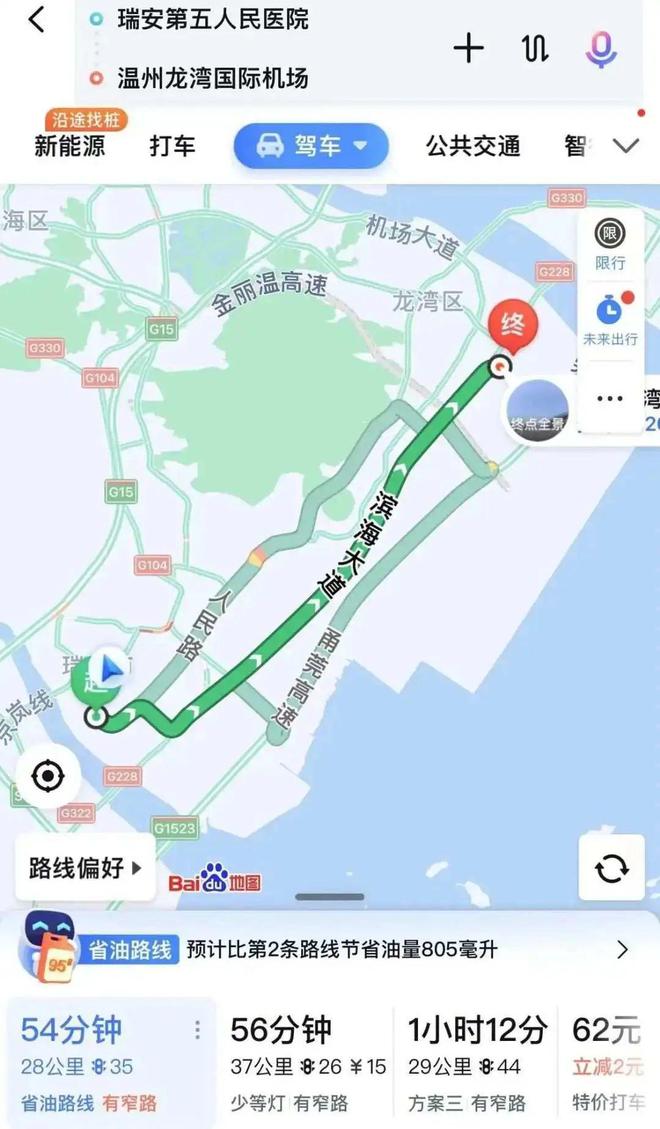The height and width of the screenshot is (1129, 660).
Task: Open the three-dot more options button
Action: [610, 398]
